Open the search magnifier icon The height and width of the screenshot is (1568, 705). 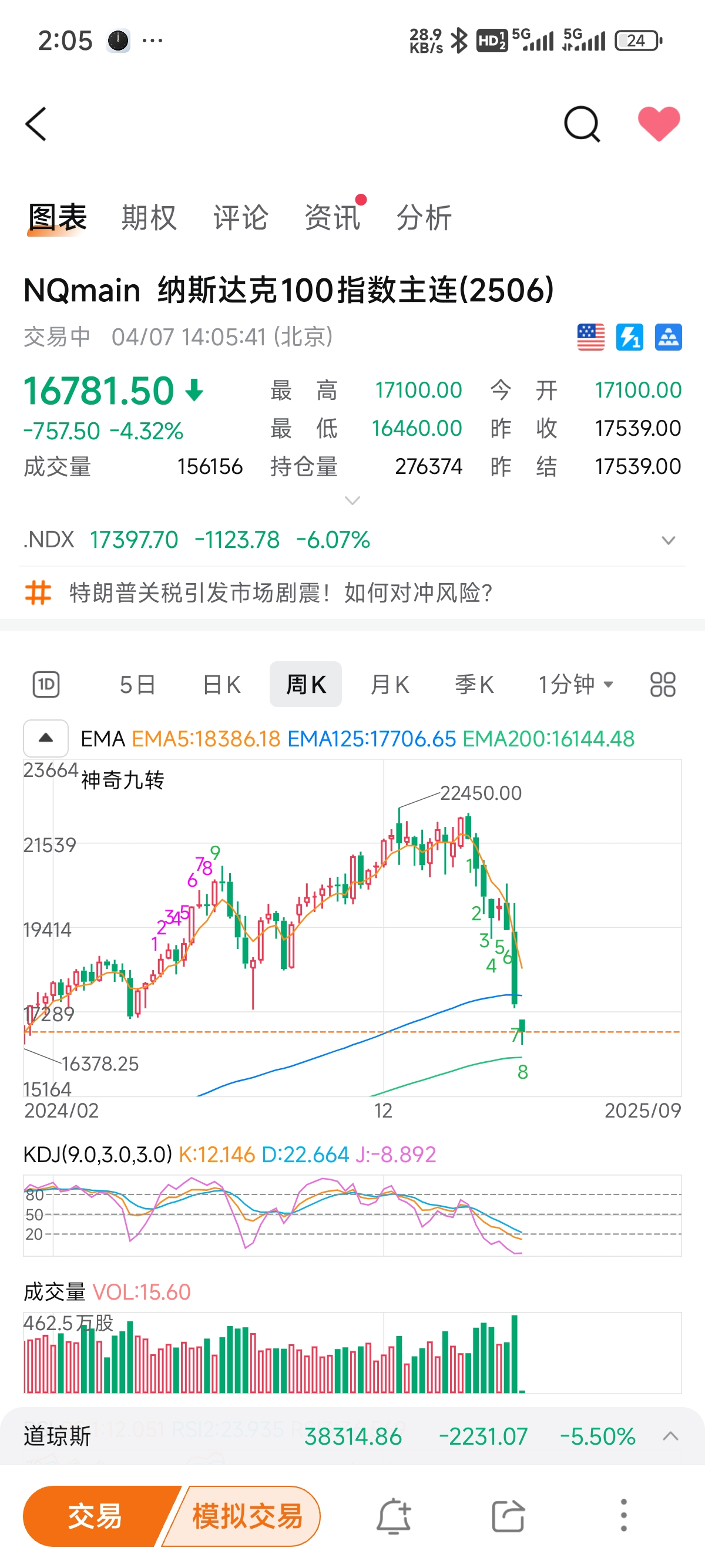tap(582, 124)
